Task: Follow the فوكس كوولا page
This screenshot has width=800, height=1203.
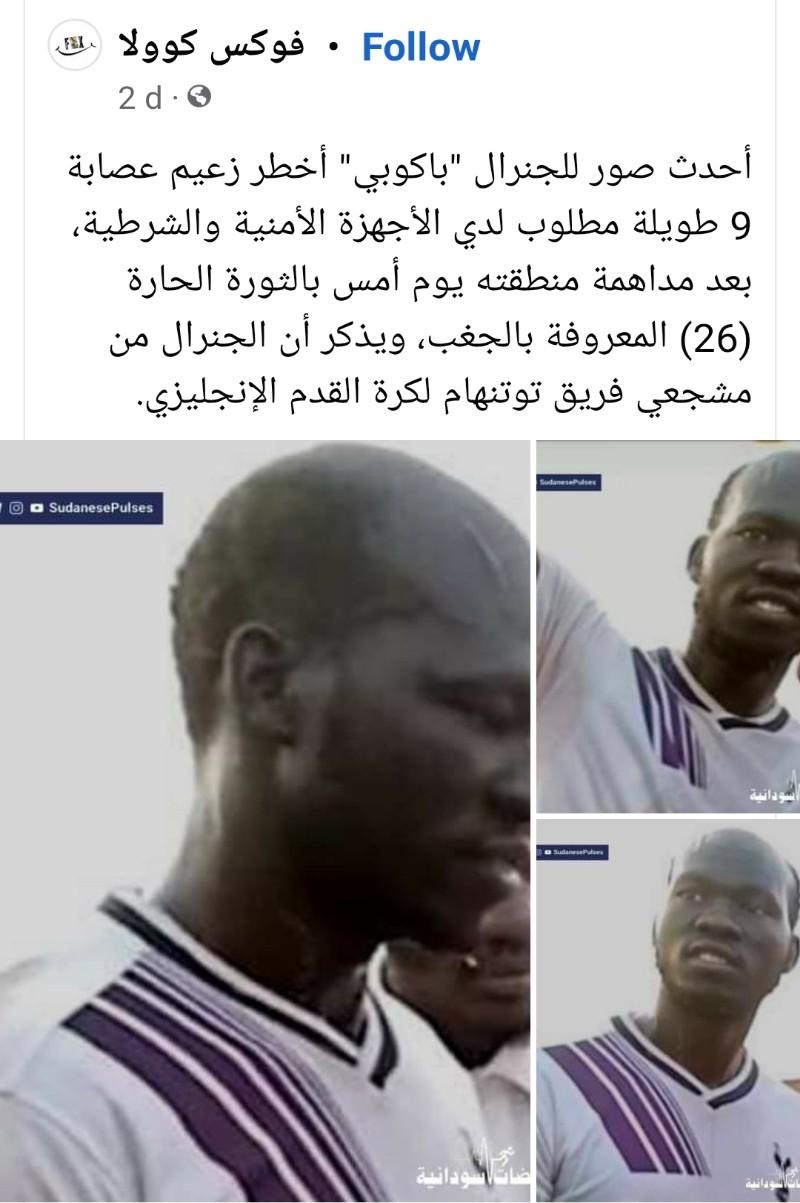Action: click(420, 47)
